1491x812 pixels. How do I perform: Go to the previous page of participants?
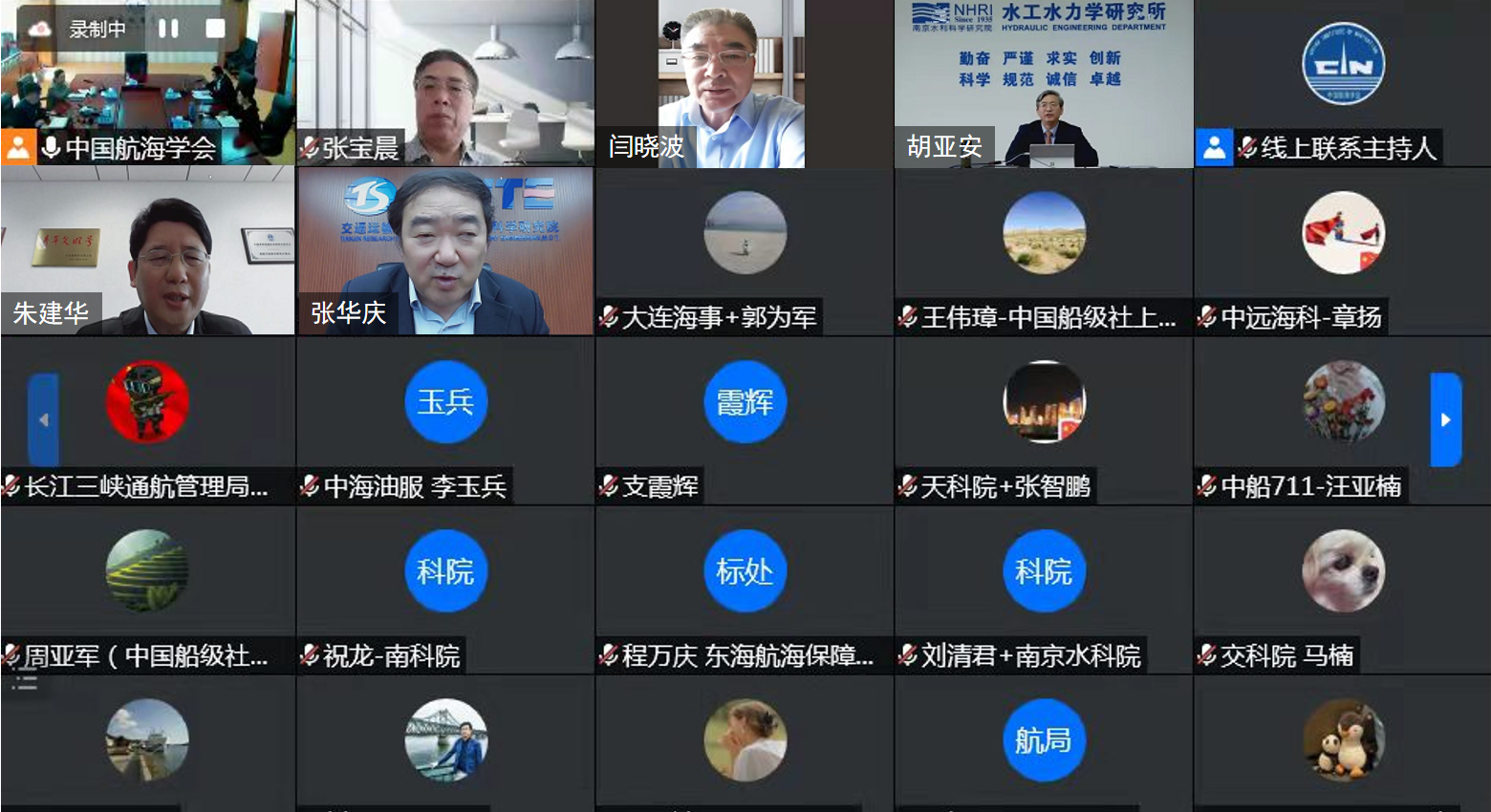[x=43, y=419]
